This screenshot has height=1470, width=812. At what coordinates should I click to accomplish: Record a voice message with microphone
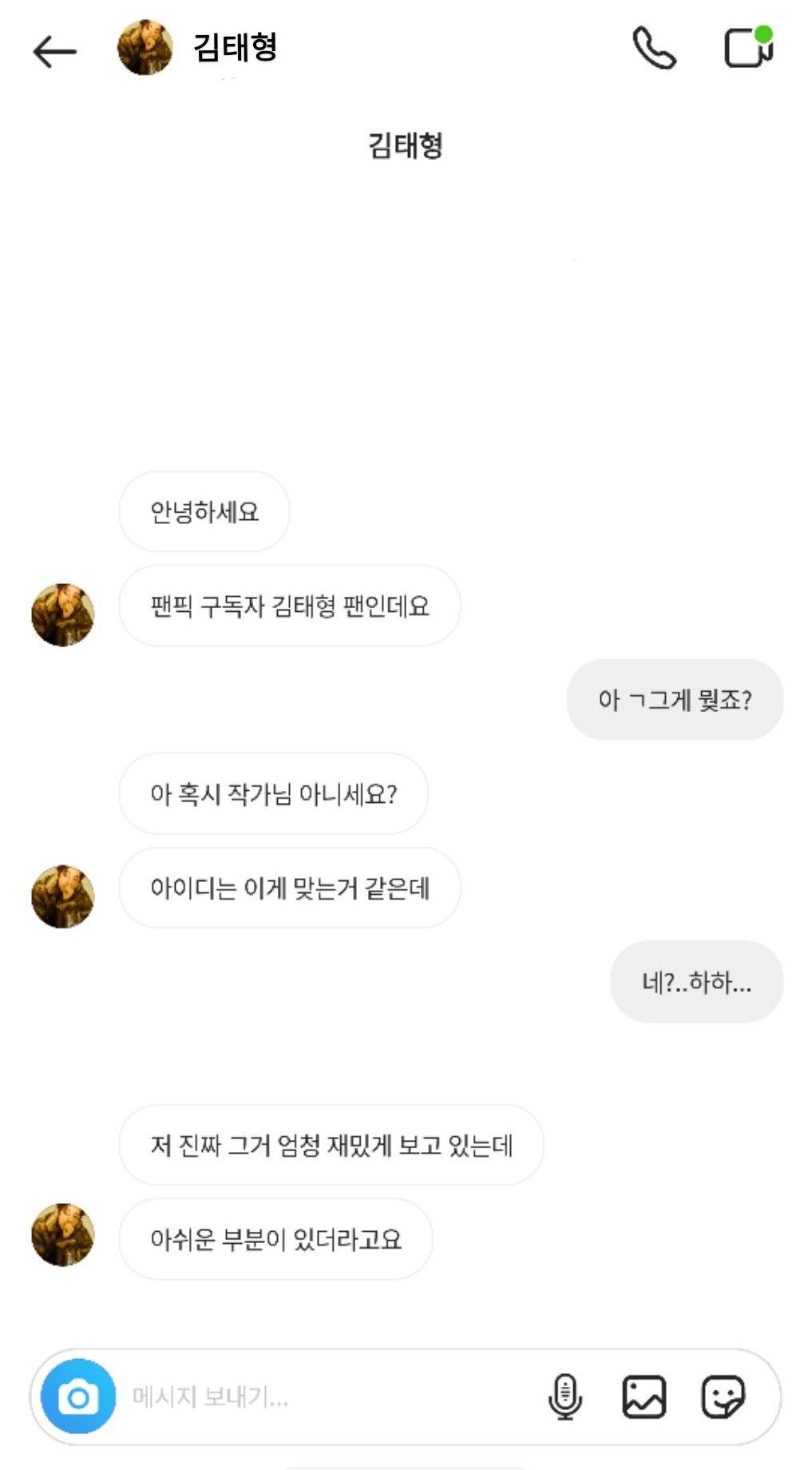pyautogui.click(x=565, y=1396)
